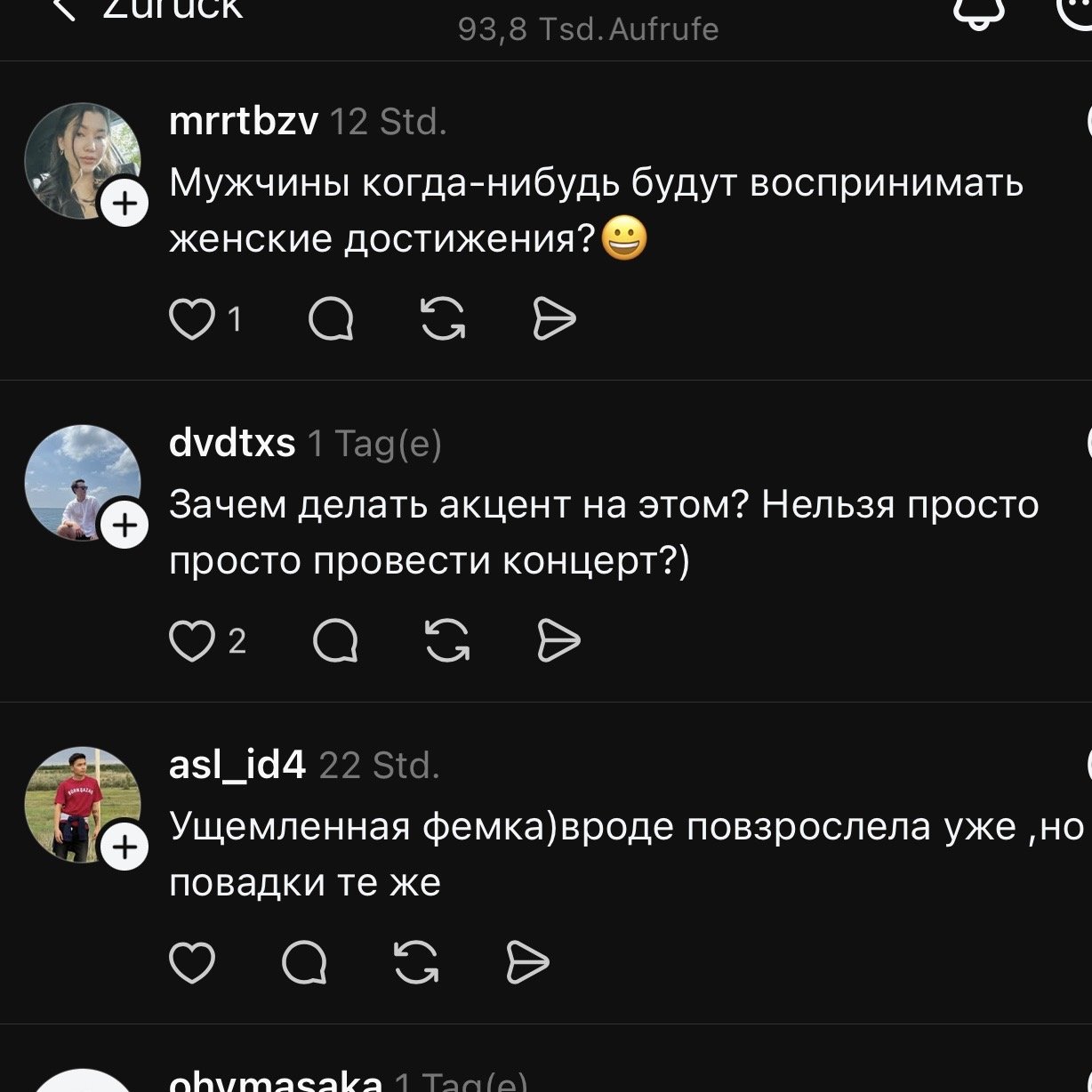Reply to asl_id4's comment
This screenshot has height=1092, width=1092.
pos(305,962)
